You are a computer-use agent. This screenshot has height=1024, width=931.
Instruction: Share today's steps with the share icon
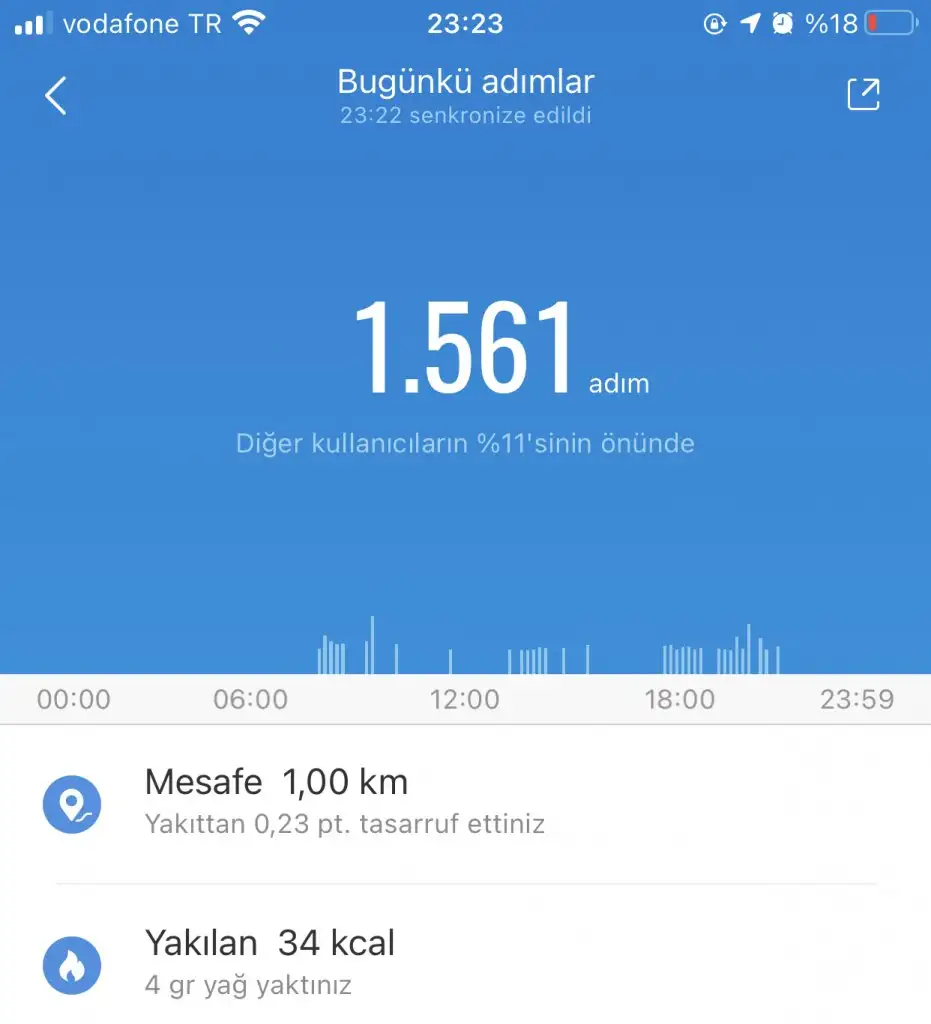pyautogui.click(x=863, y=94)
